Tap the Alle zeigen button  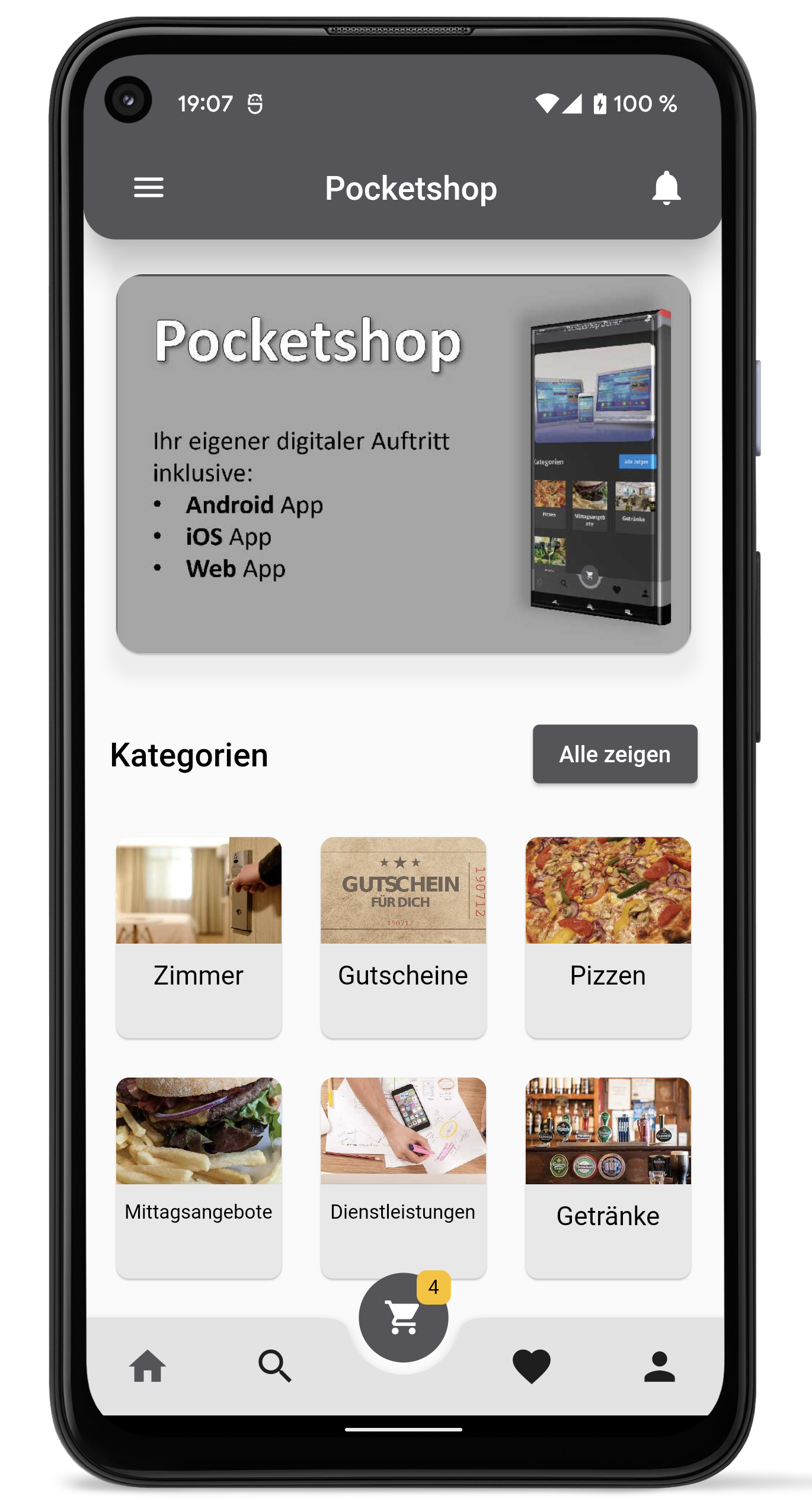615,754
